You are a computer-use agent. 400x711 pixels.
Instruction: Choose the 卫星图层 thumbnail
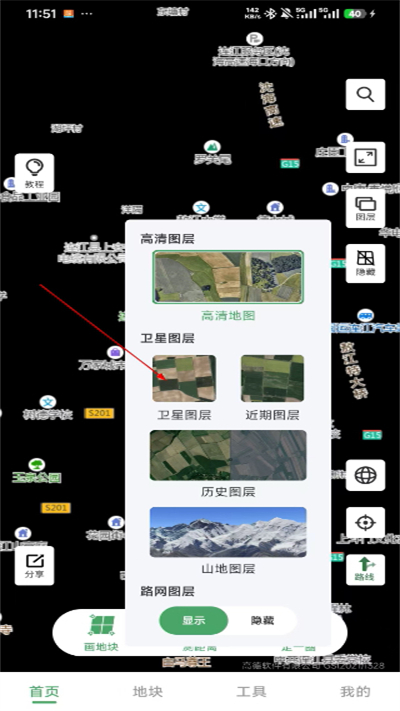(x=184, y=379)
